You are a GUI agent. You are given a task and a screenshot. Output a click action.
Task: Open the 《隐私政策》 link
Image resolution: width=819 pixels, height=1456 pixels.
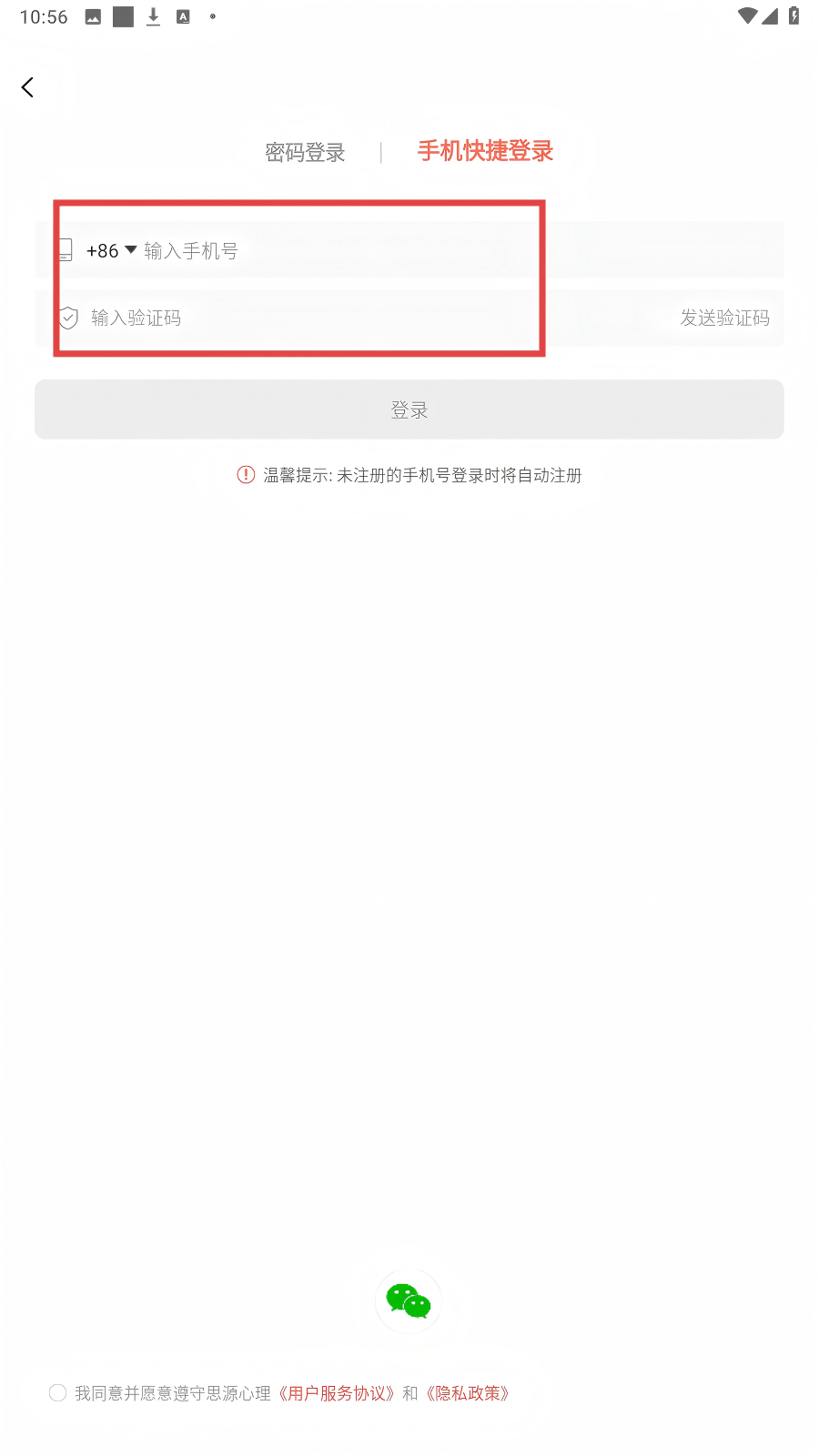(468, 1393)
